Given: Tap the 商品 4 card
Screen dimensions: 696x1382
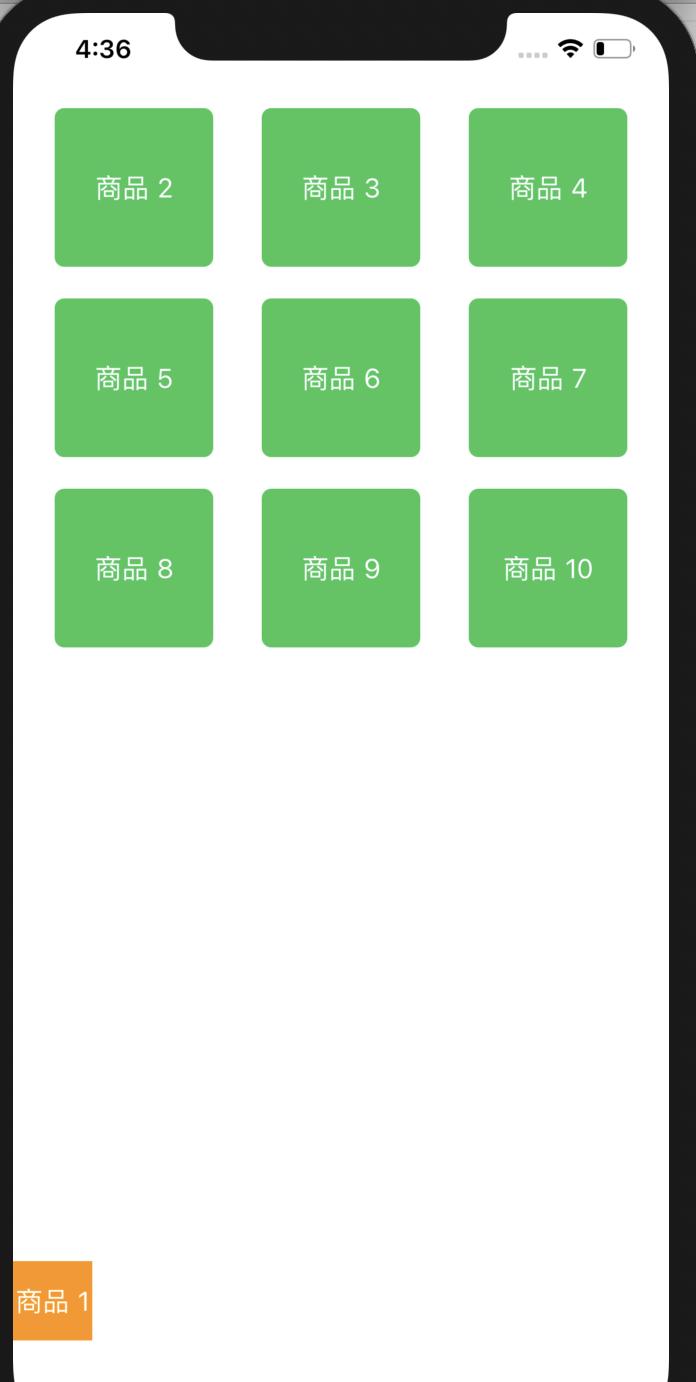Looking at the screenshot, I should point(548,188).
